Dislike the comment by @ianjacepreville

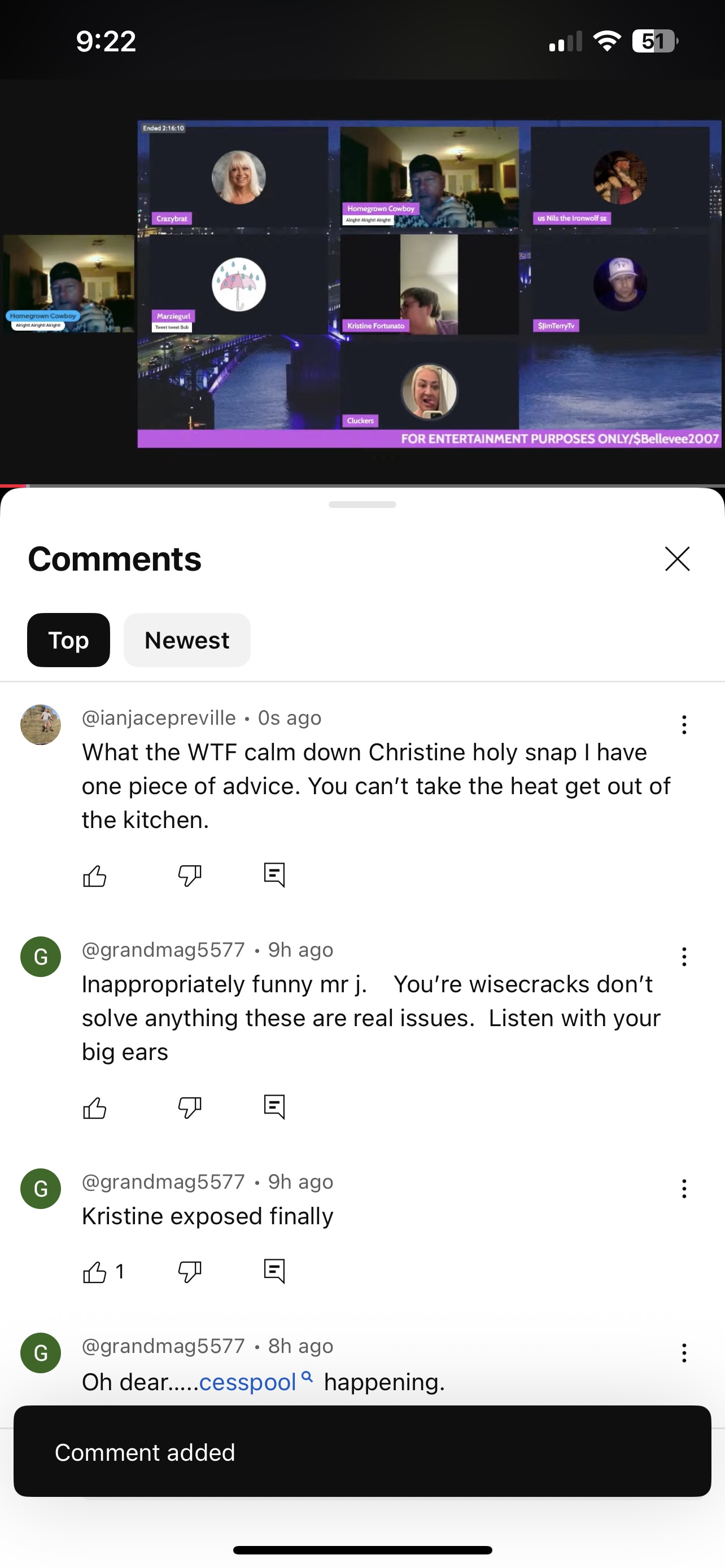click(189, 876)
